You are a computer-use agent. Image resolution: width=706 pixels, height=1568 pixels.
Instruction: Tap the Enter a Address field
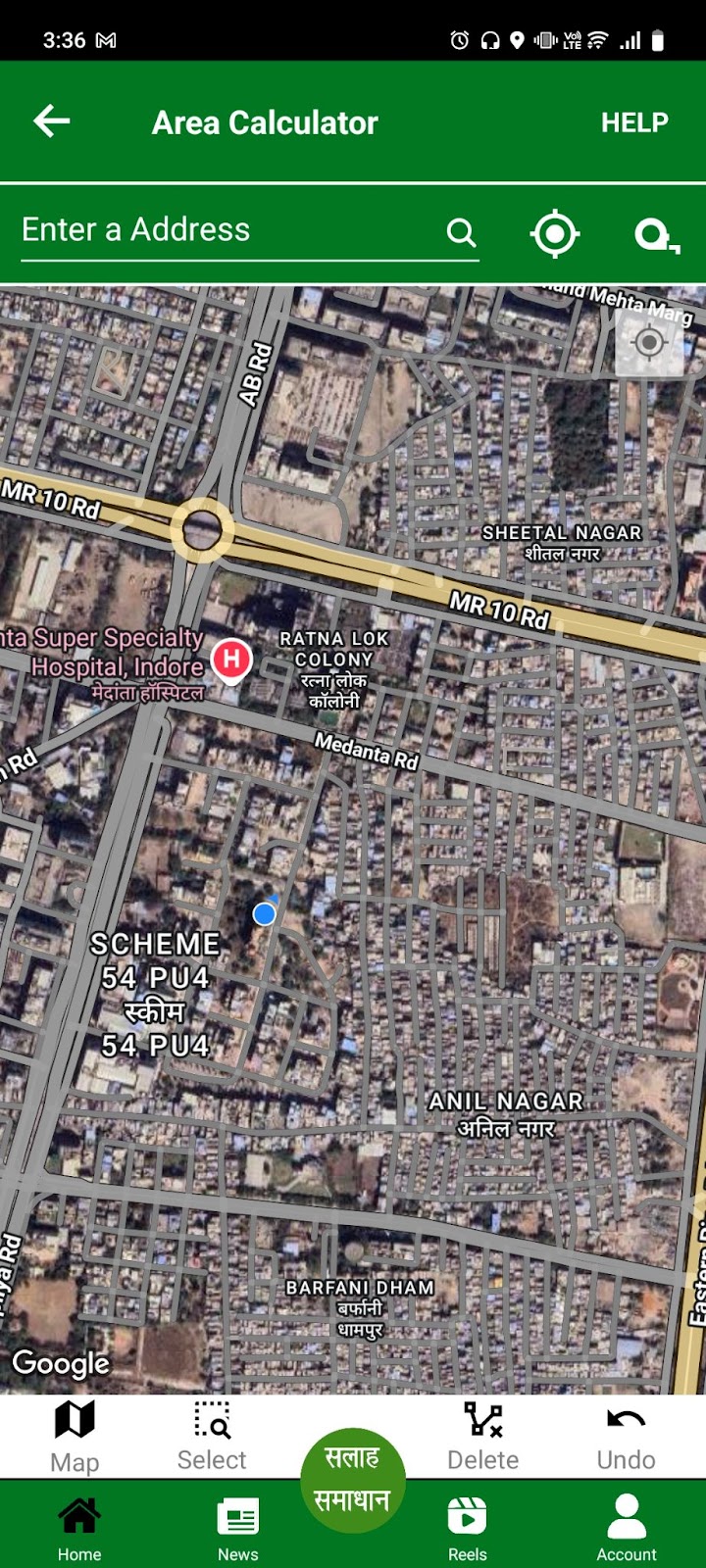point(226,230)
